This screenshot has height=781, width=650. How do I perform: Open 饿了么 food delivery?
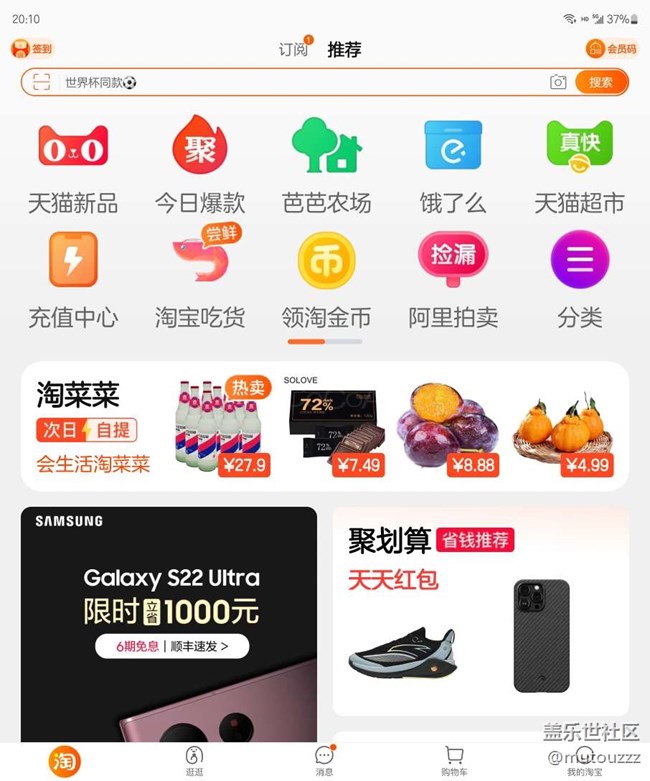coord(453,167)
